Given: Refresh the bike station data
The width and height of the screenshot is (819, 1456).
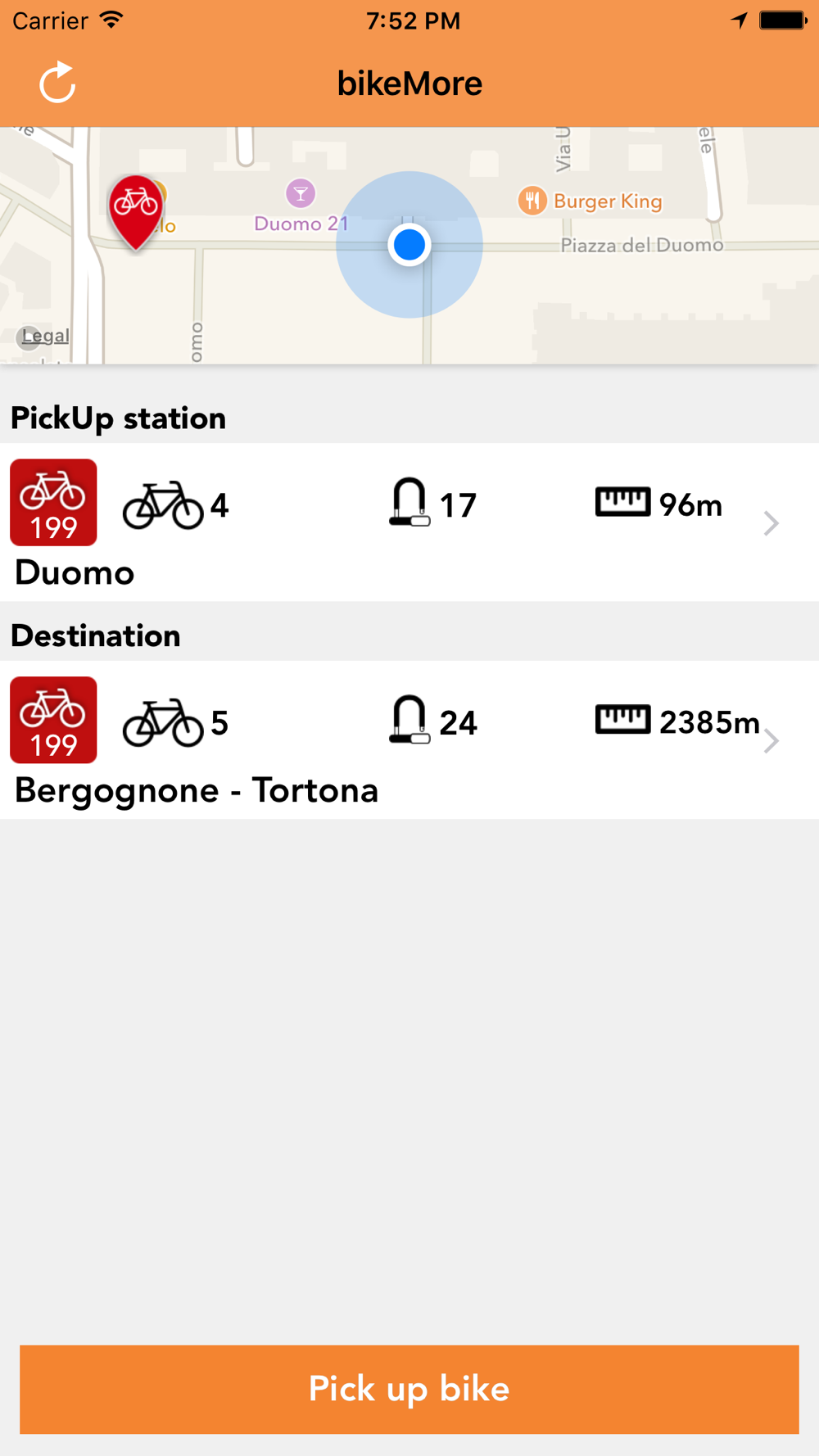Looking at the screenshot, I should [57, 83].
